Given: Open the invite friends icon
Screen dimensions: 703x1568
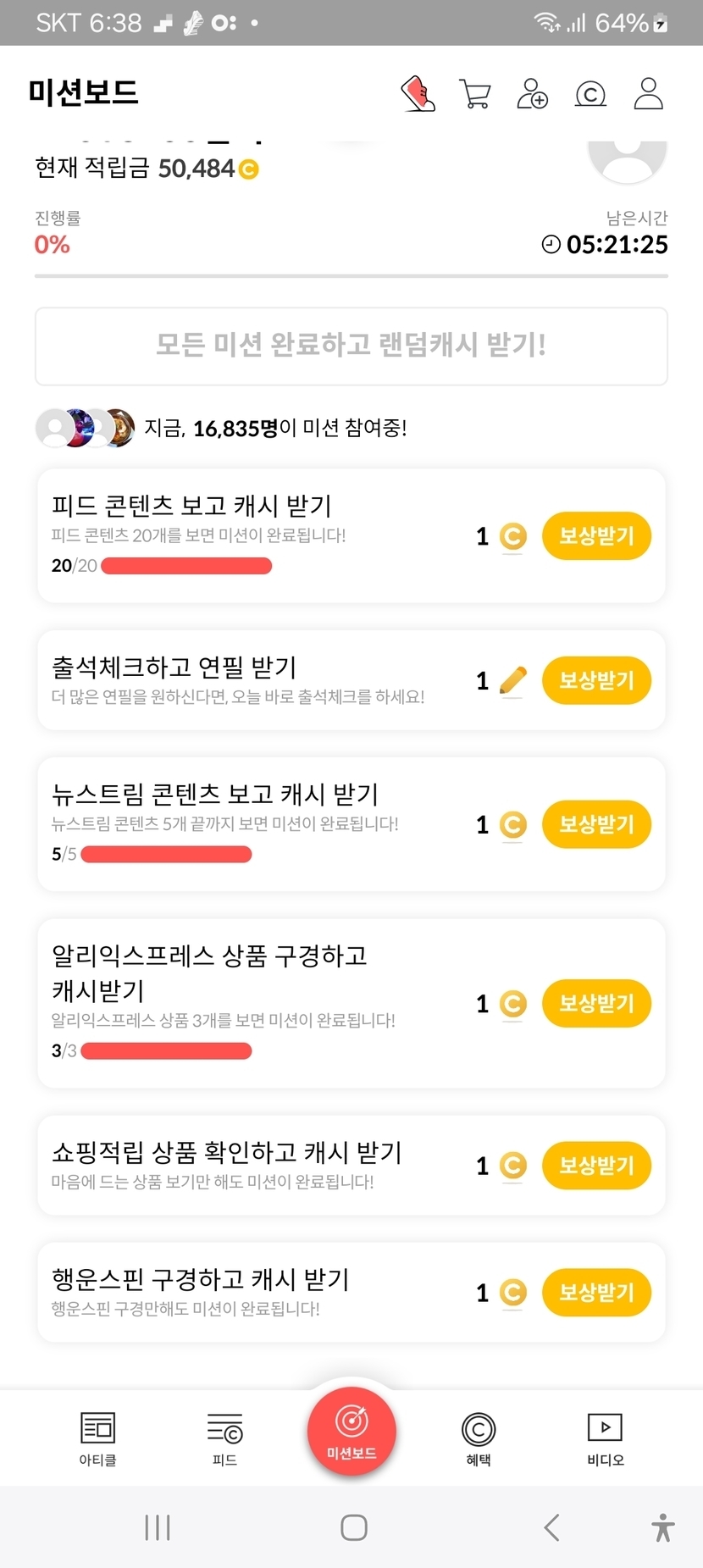Looking at the screenshot, I should point(532,93).
